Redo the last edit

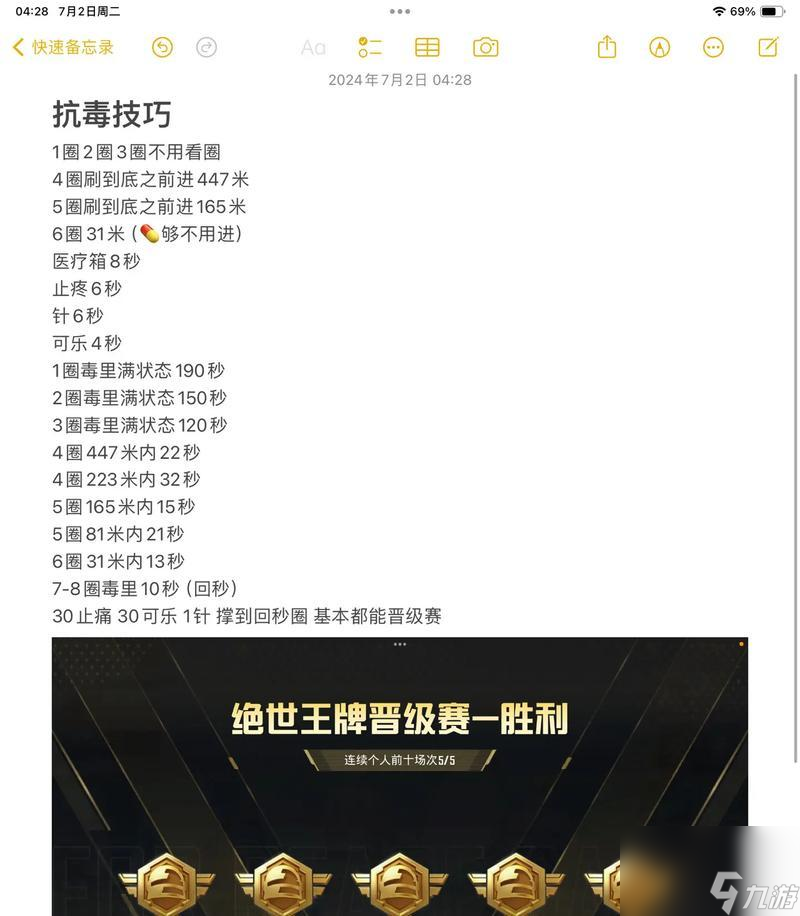point(206,47)
